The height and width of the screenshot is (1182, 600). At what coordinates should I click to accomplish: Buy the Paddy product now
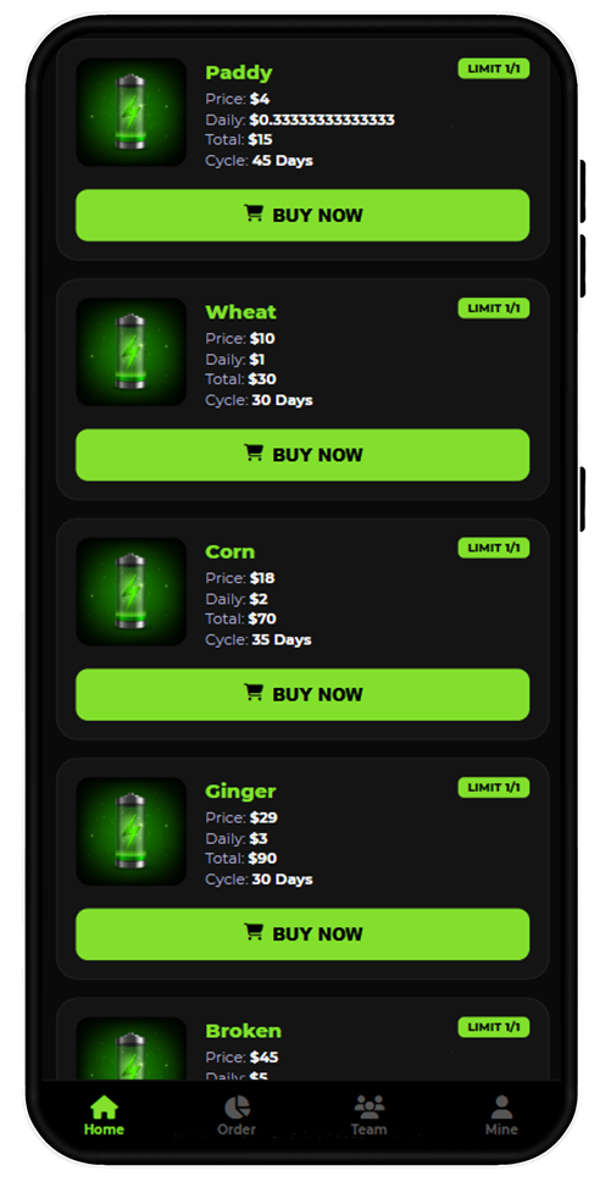[302, 215]
